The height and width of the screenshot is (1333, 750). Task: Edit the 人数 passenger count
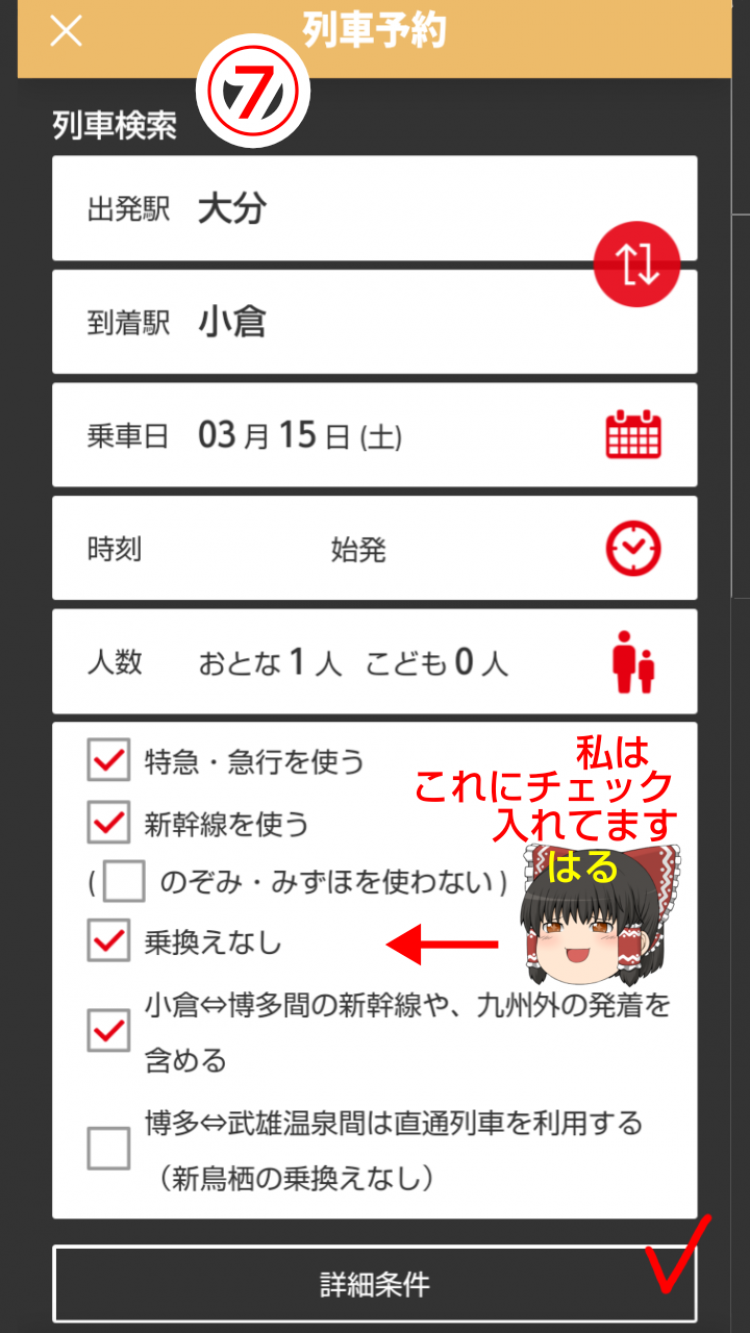(x=374, y=662)
